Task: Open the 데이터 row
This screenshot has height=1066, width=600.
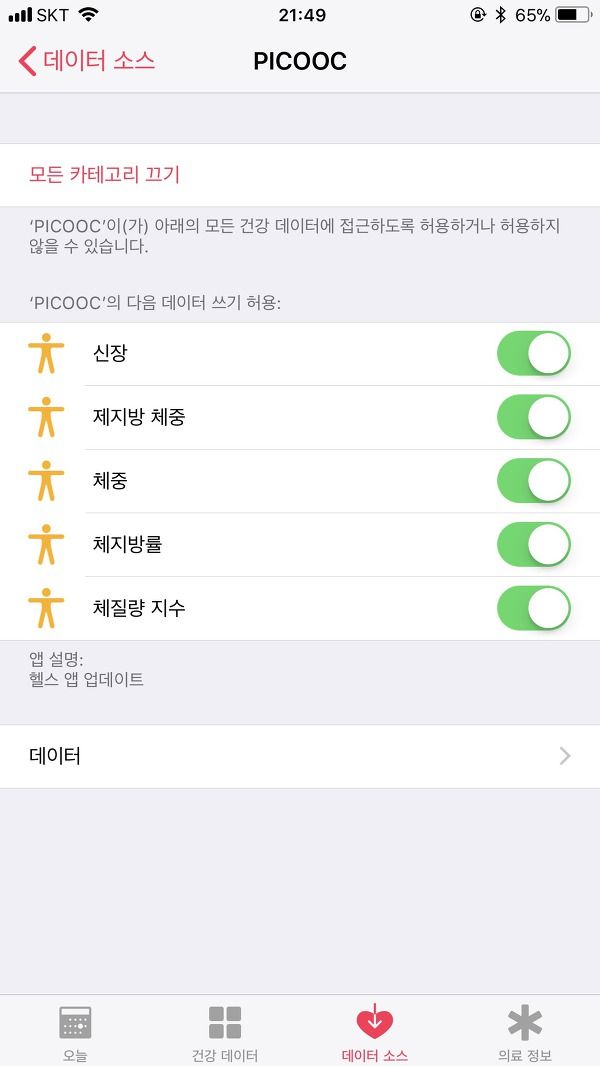Action: tap(300, 757)
